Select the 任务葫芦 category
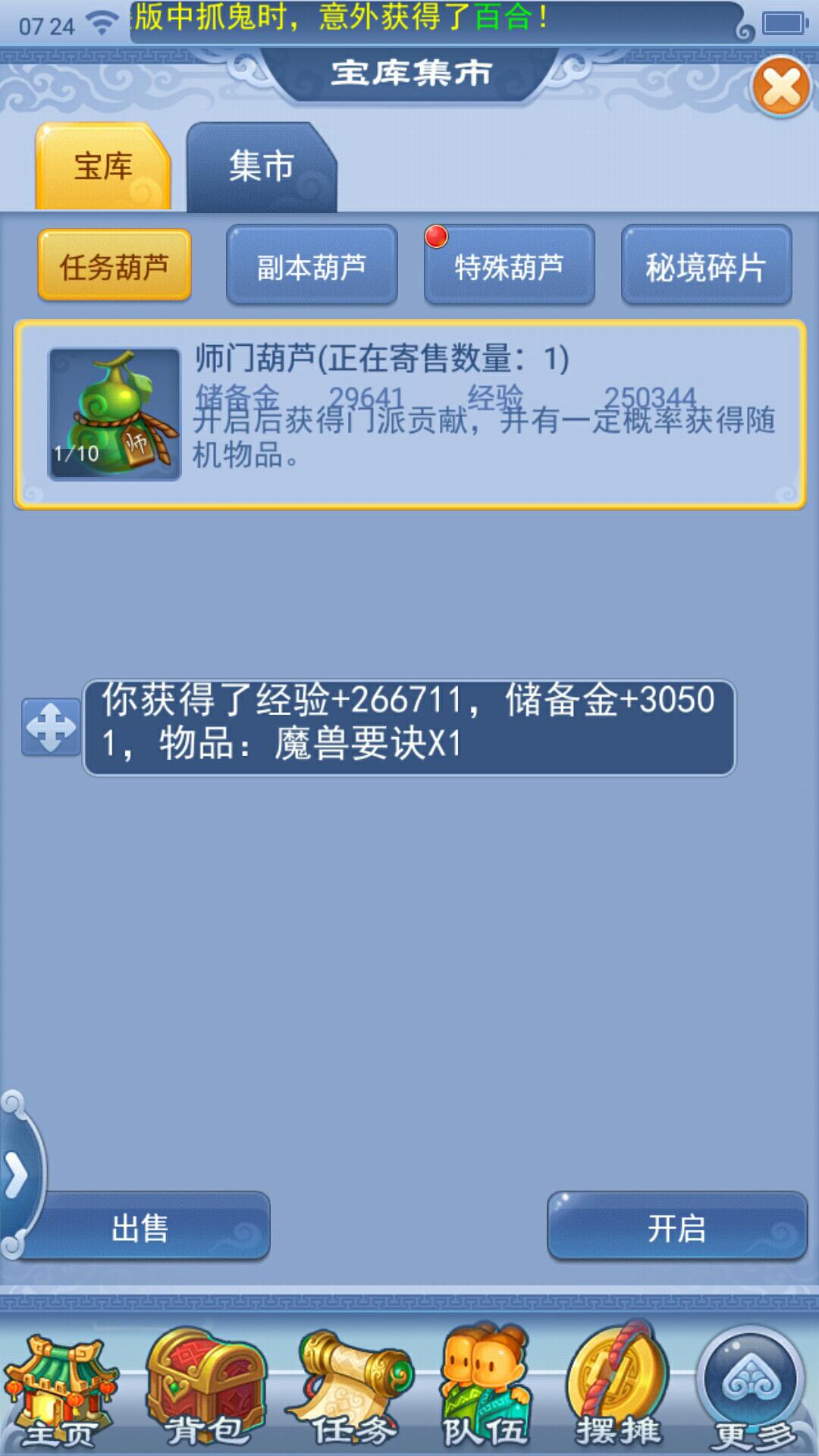 pyautogui.click(x=115, y=266)
